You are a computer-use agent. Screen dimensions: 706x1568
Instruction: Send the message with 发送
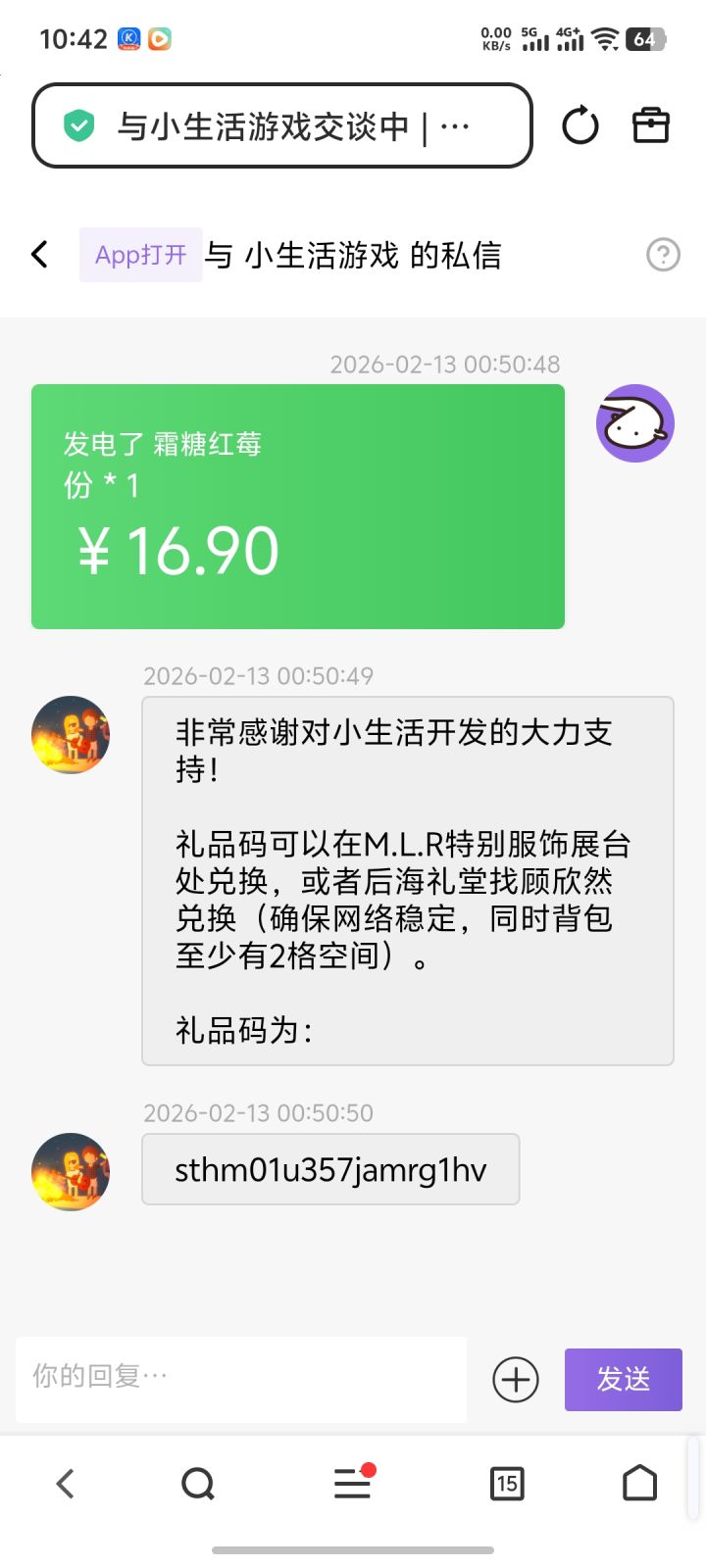pyautogui.click(x=623, y=1380)
